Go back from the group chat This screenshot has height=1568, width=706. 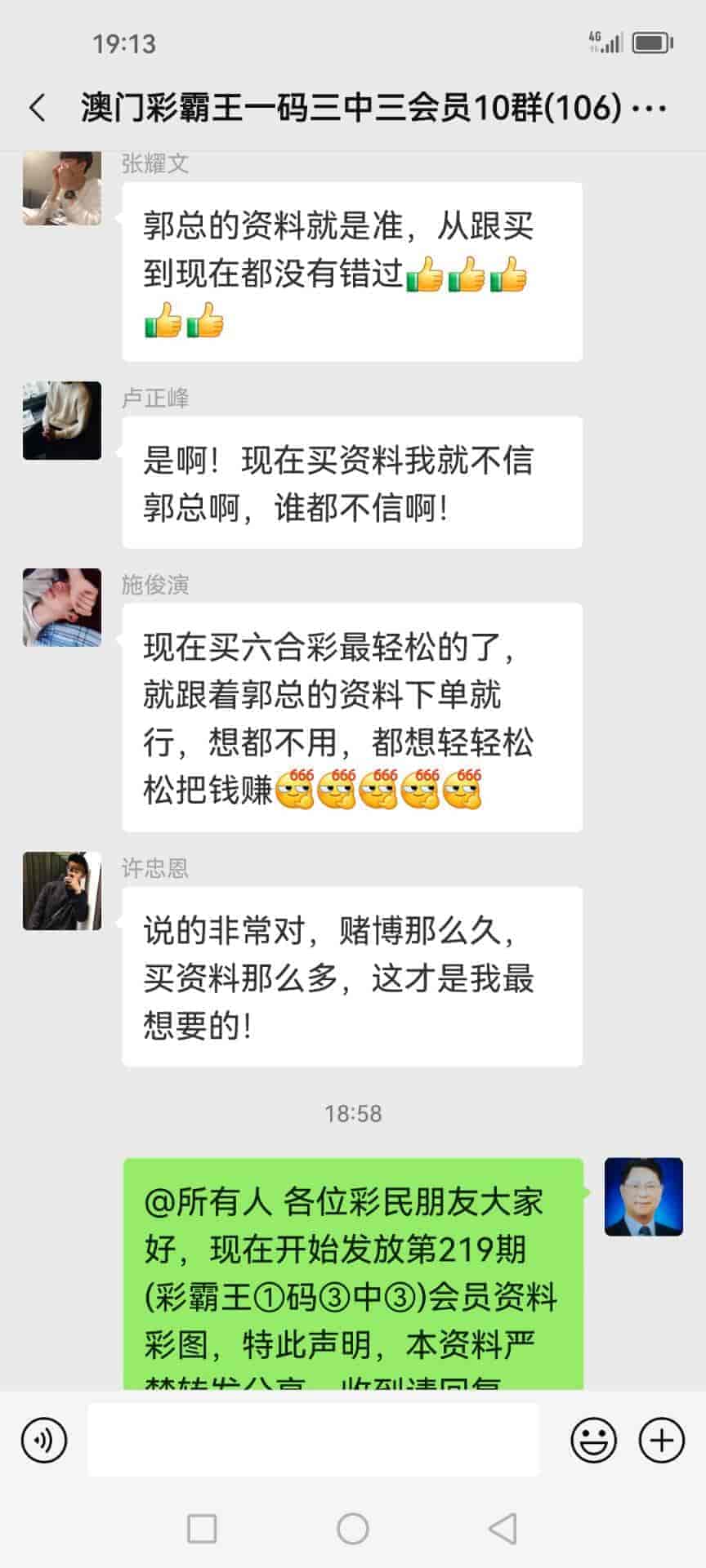pos(38,108)
